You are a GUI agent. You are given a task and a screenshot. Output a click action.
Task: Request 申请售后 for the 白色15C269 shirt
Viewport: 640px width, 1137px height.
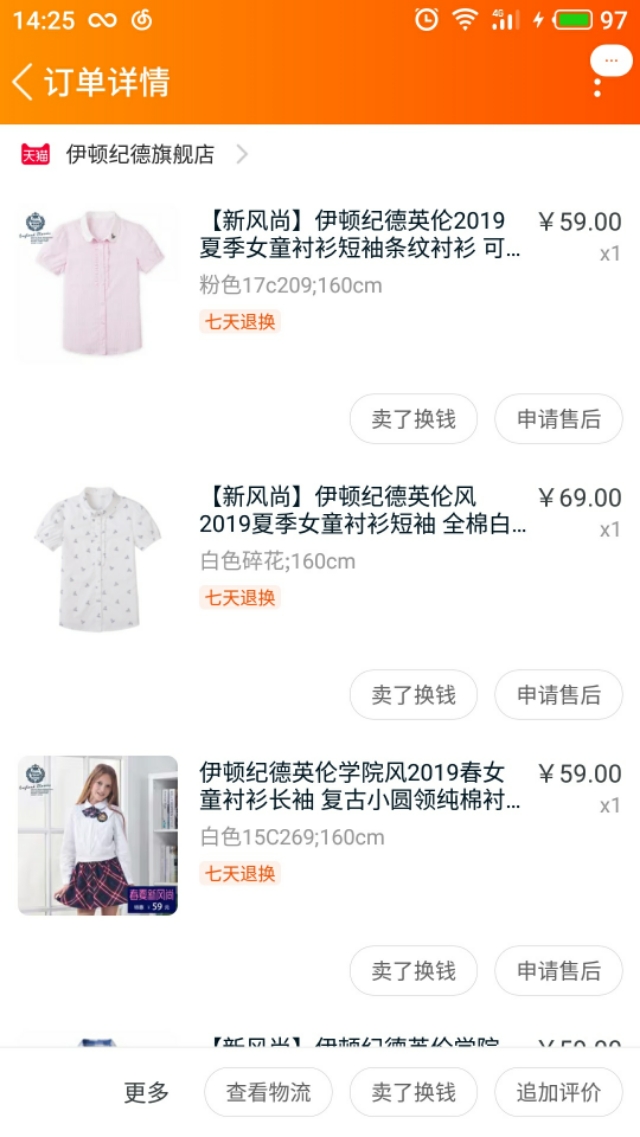coord(559,970)
